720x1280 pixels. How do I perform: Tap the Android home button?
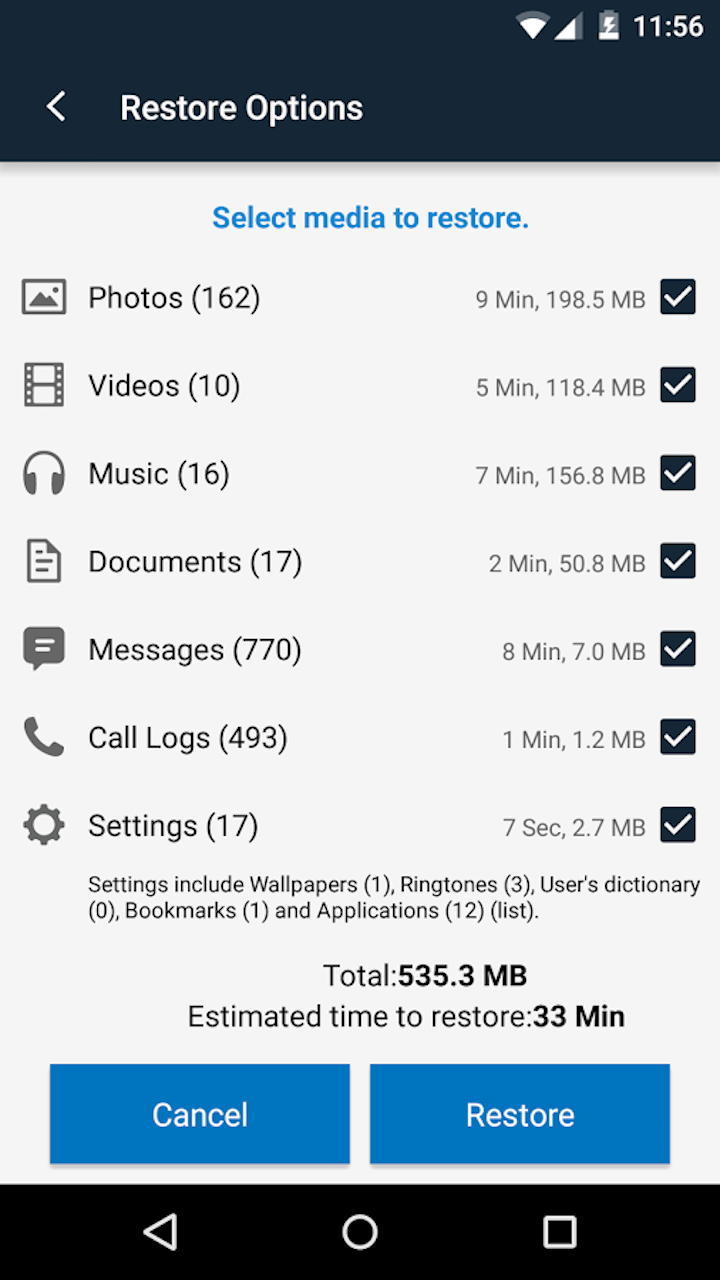coord(360,1232)
